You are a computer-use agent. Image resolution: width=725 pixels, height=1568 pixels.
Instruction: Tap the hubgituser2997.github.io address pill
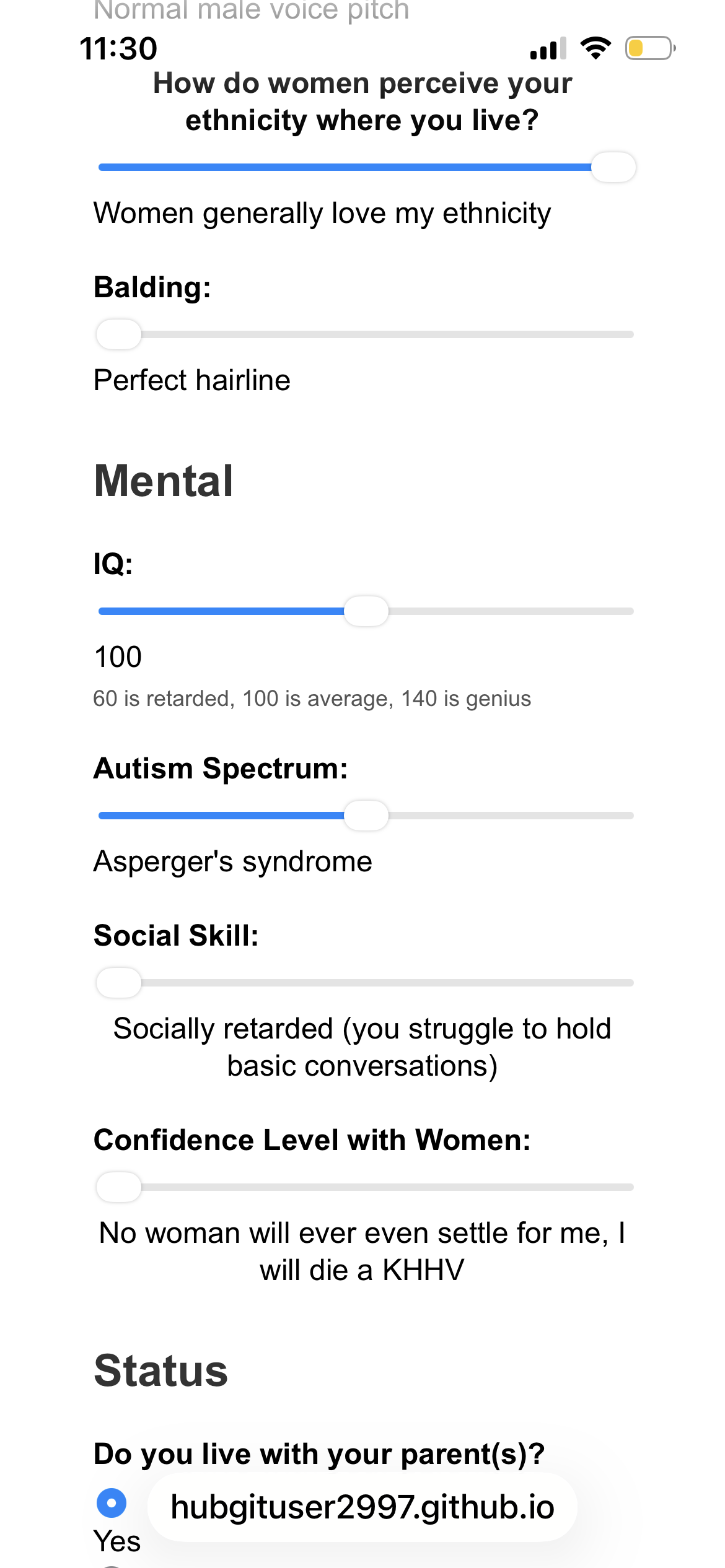pyautogui.click(x=362, y=1507)
